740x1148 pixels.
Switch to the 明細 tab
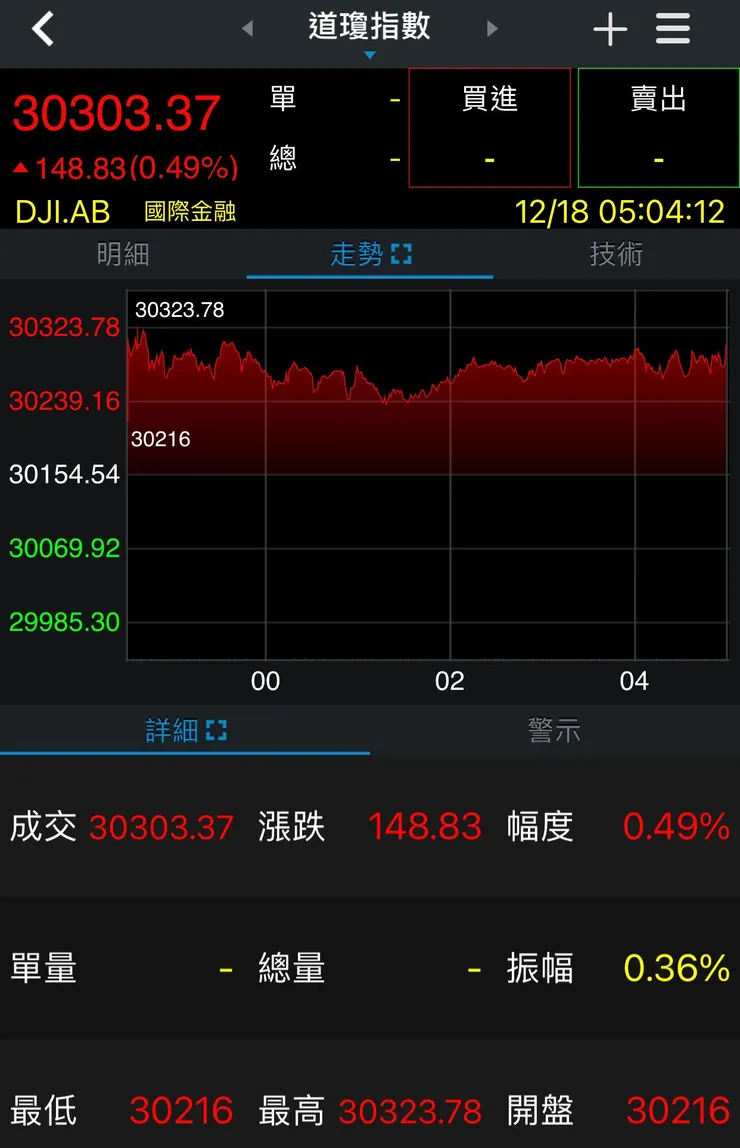coord(124,254)
